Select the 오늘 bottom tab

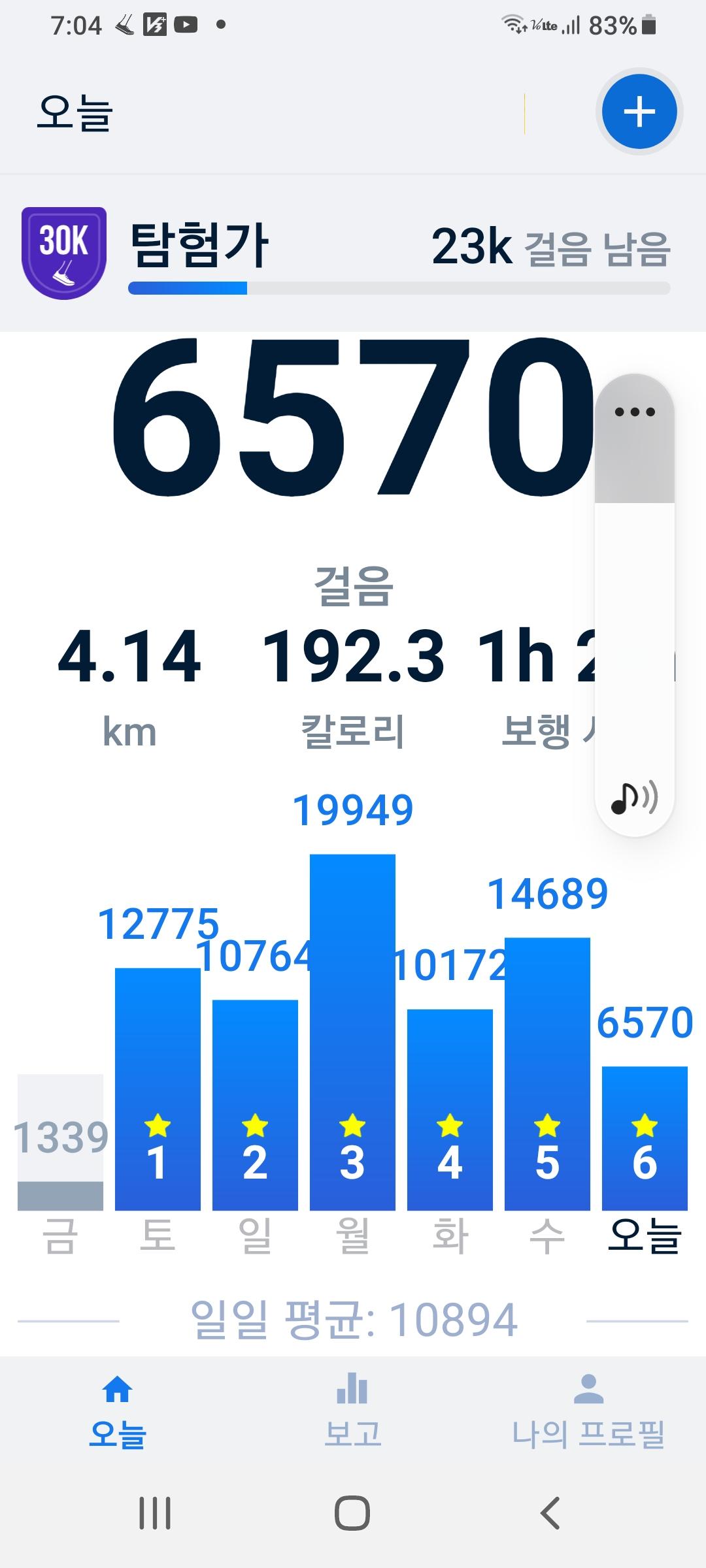118,1411
